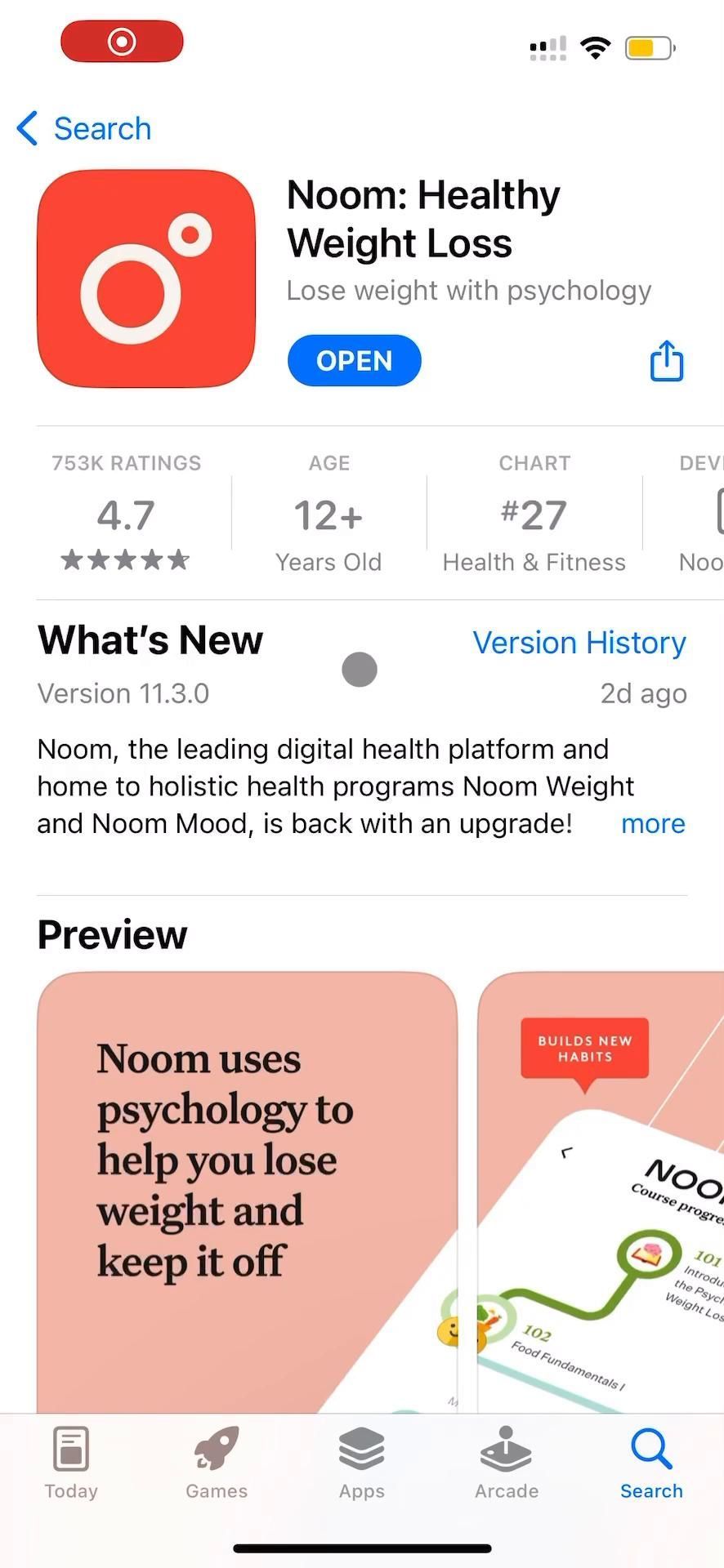Viewport: 724px width, 1568px height.
Task: Switch to the Games tab
Action: pyautogui.click(x=217, y=1463)
